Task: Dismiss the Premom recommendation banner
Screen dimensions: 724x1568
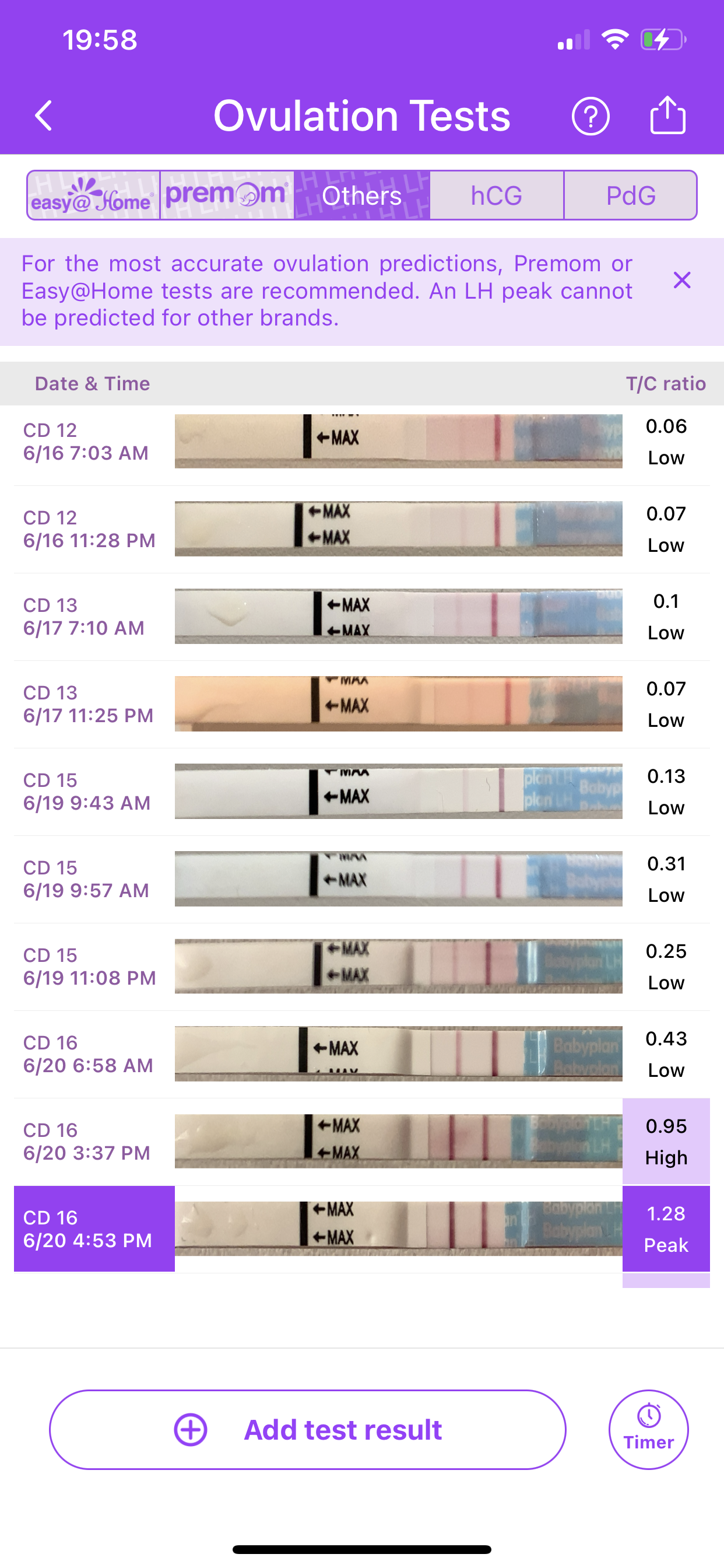Action: (682, 281)
